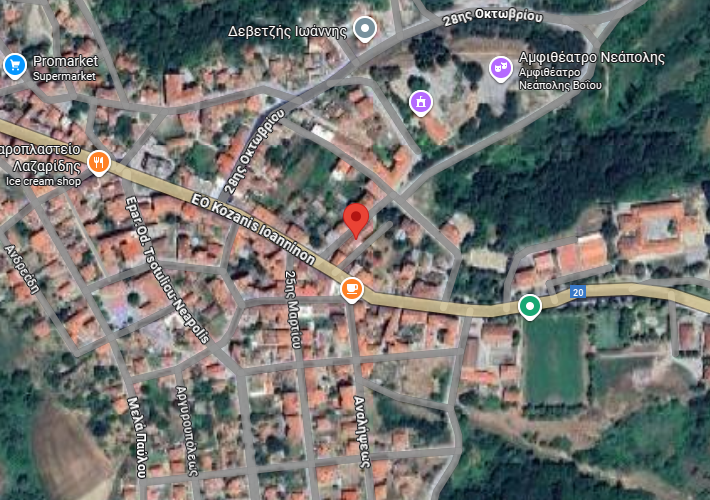Screen dimensions: 710x500
Task: Select the red dropped location pin
Action: tap(356, 220)
